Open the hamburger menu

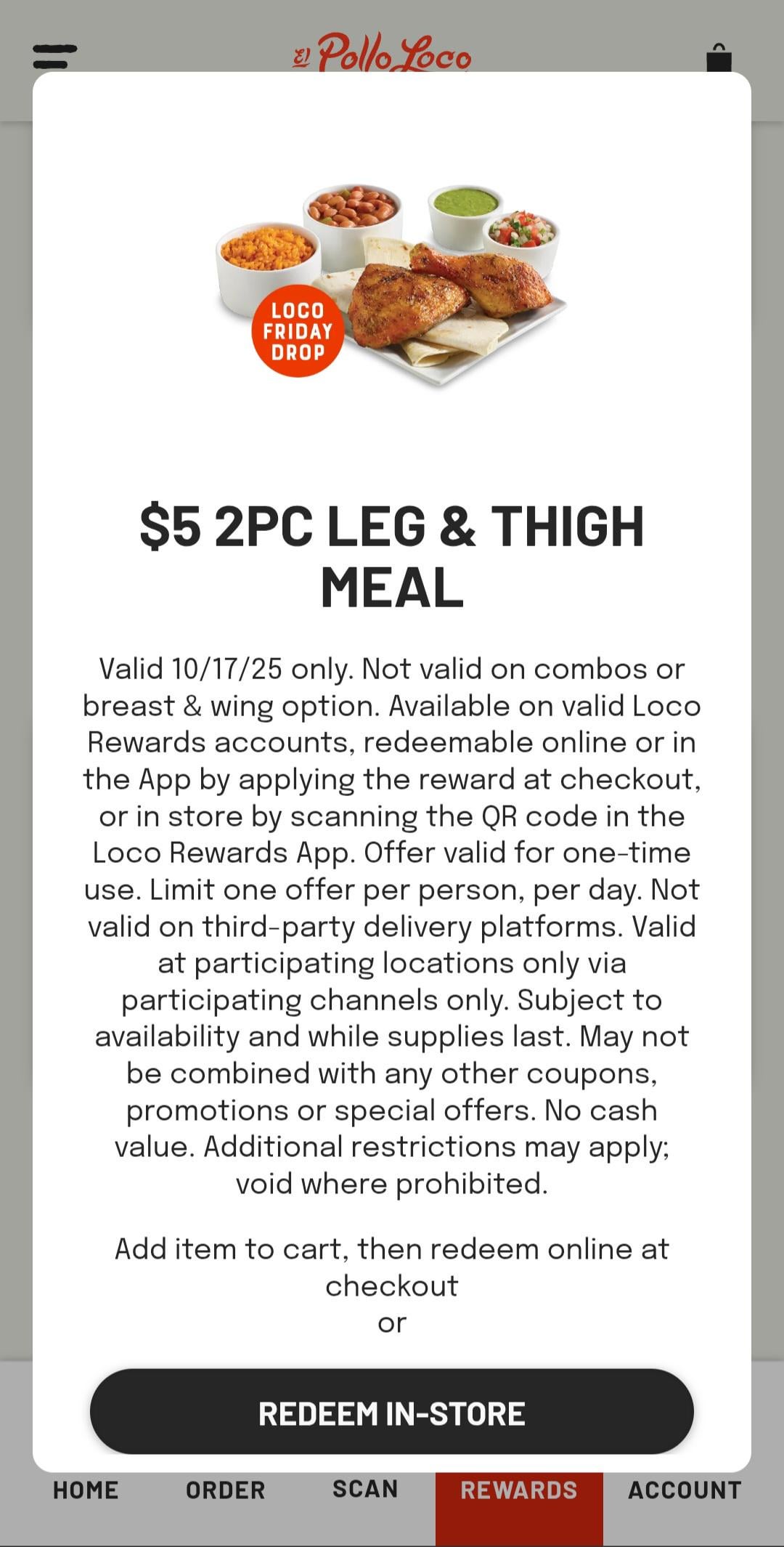coord(54,55)
